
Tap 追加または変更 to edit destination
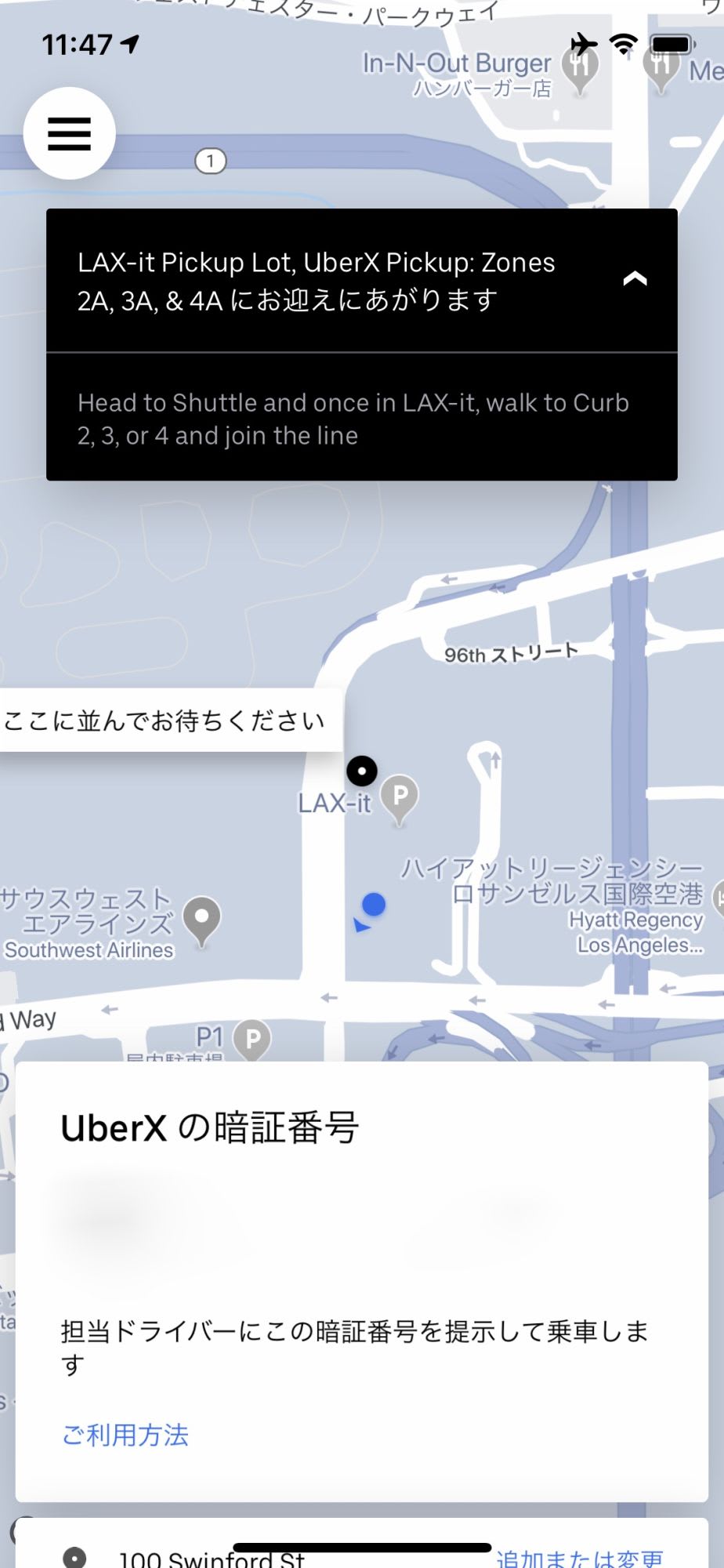click(x=580, y=1557)
